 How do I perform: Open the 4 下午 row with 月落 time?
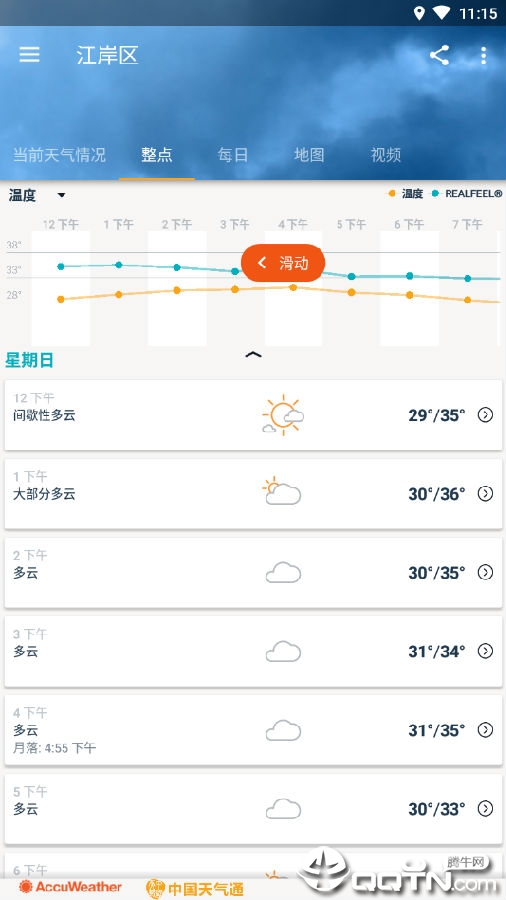tap(253, 730)
